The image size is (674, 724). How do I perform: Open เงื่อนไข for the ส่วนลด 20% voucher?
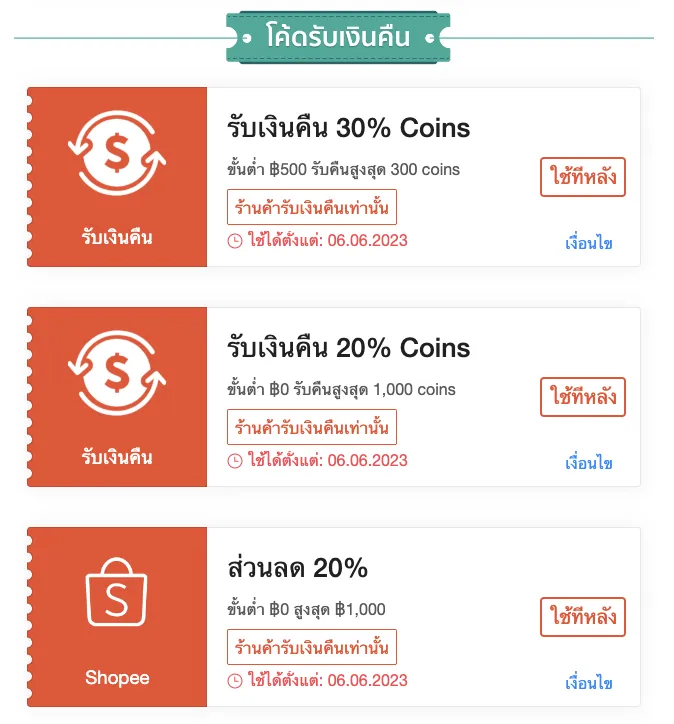(588, 683)
